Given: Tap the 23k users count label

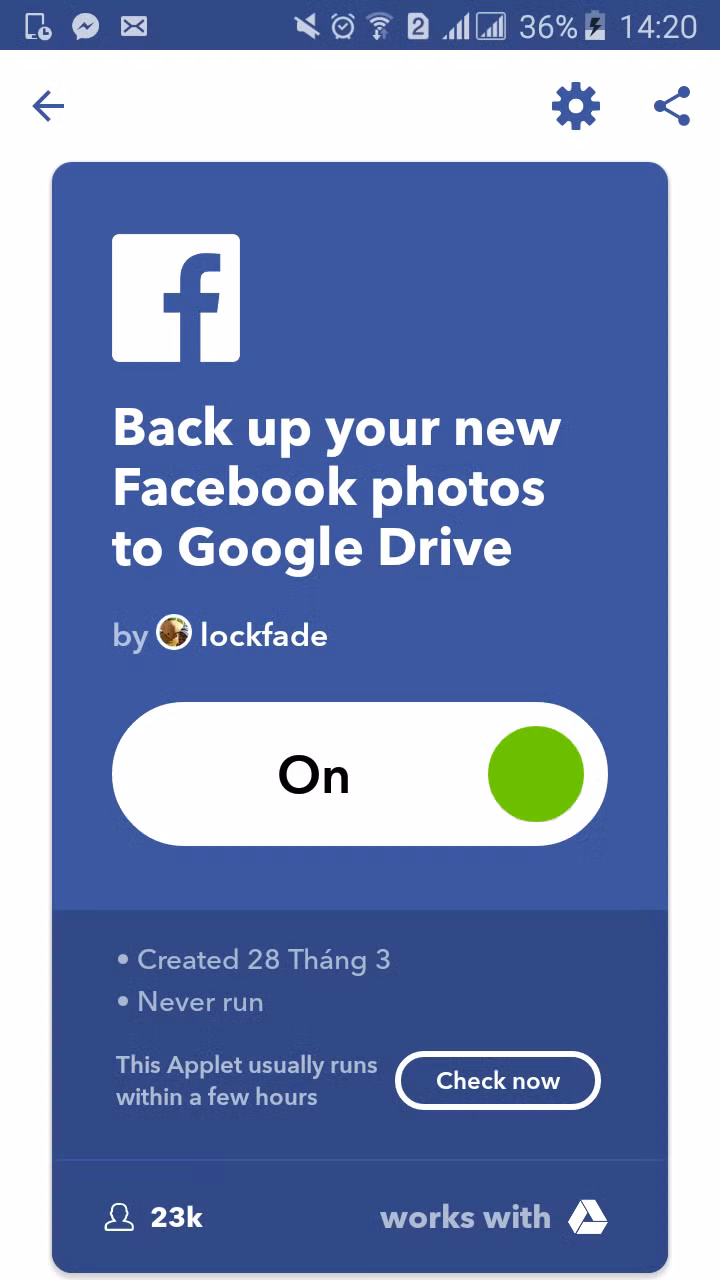Looking at the screenshot, I should point(175,1217).
